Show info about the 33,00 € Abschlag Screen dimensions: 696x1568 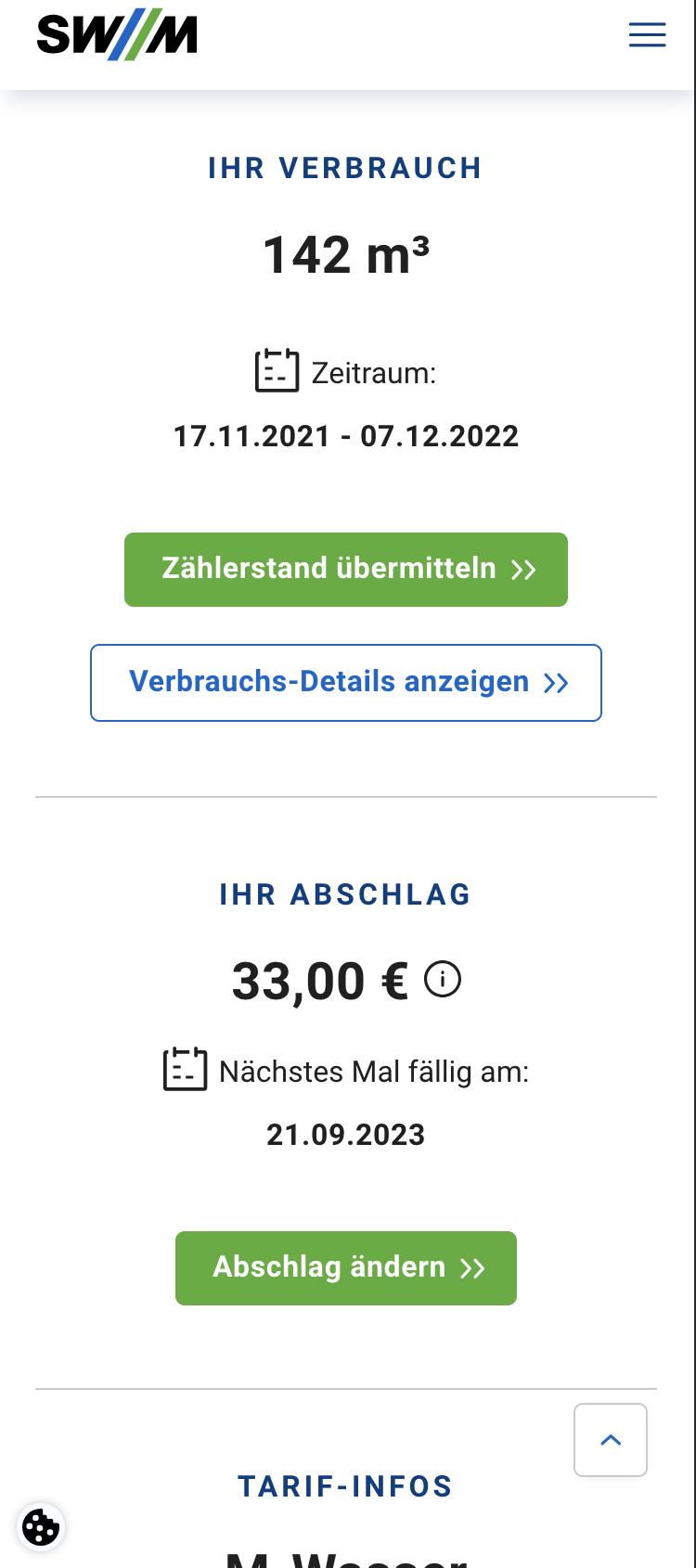coord(443,979)
